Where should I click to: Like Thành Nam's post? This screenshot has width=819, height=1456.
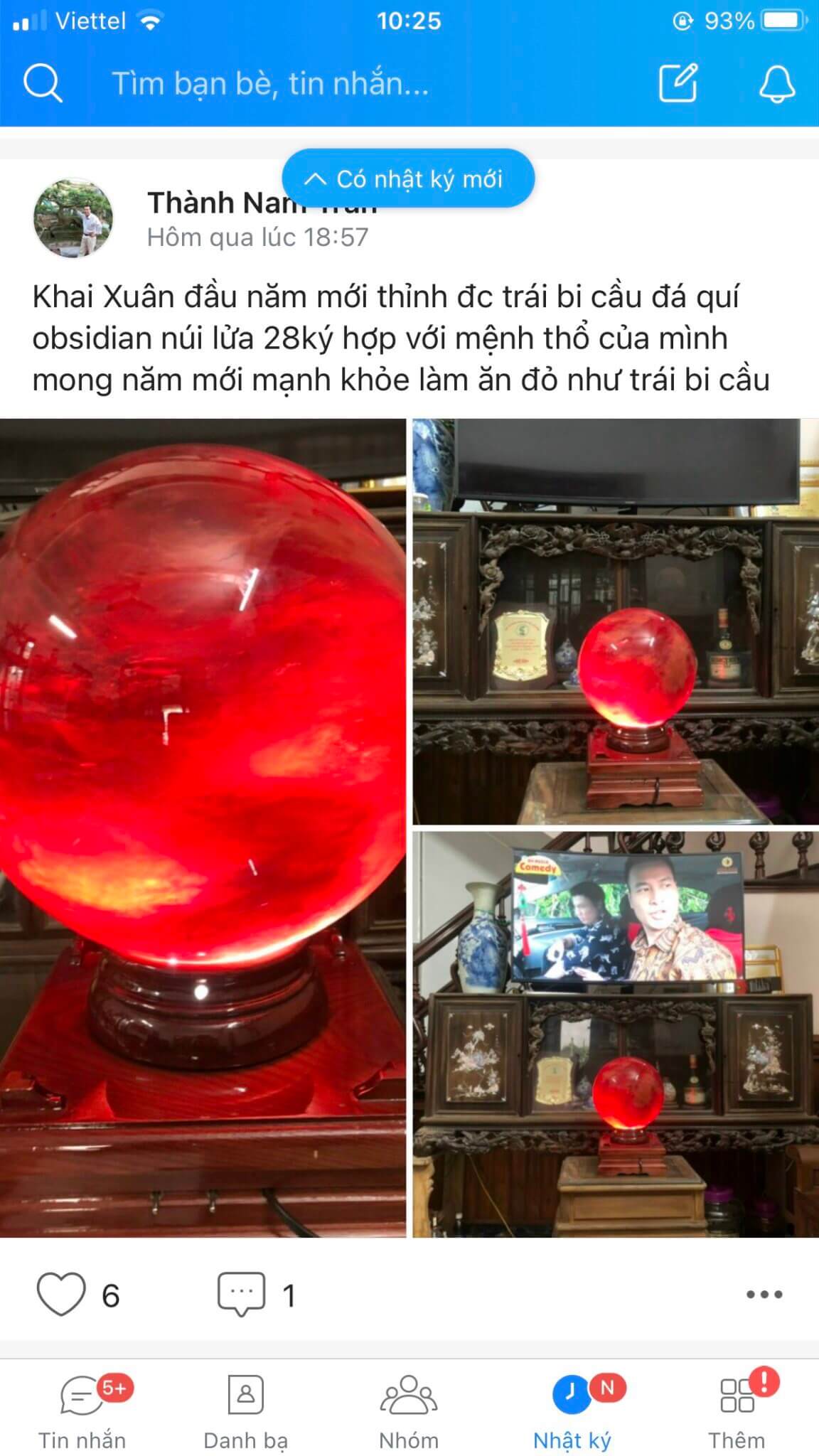[61, 1294]
